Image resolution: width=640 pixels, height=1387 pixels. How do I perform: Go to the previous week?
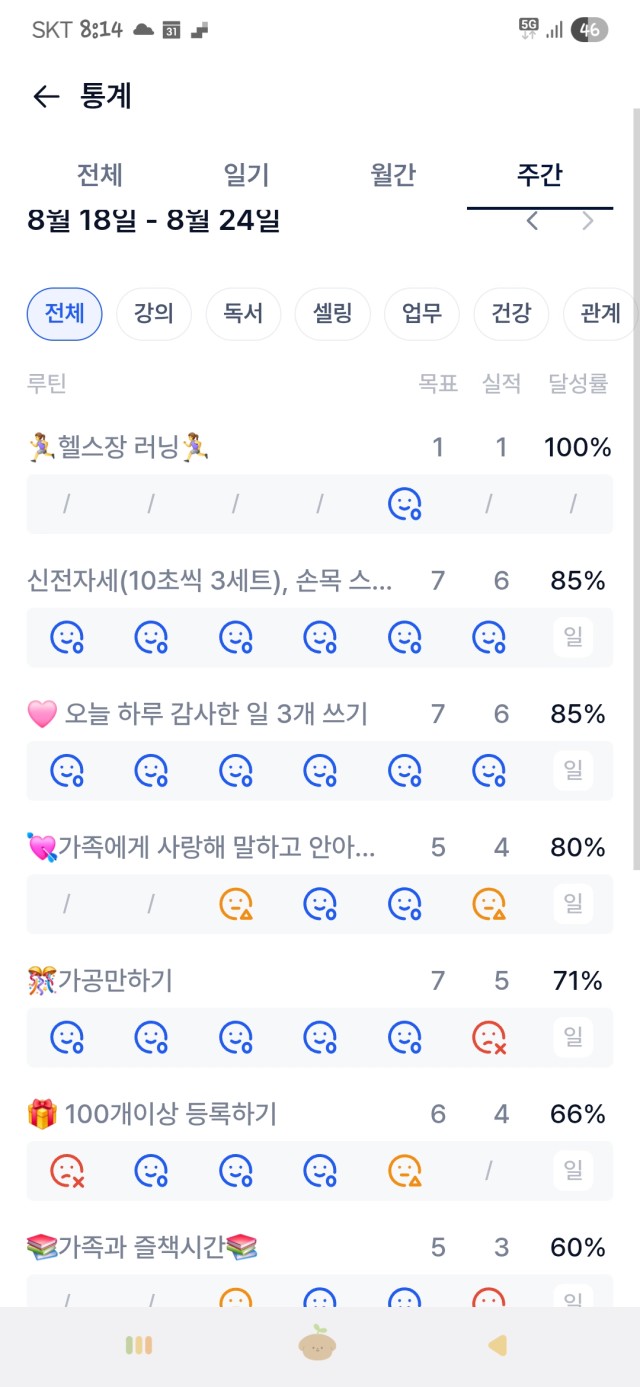(532, 221)
